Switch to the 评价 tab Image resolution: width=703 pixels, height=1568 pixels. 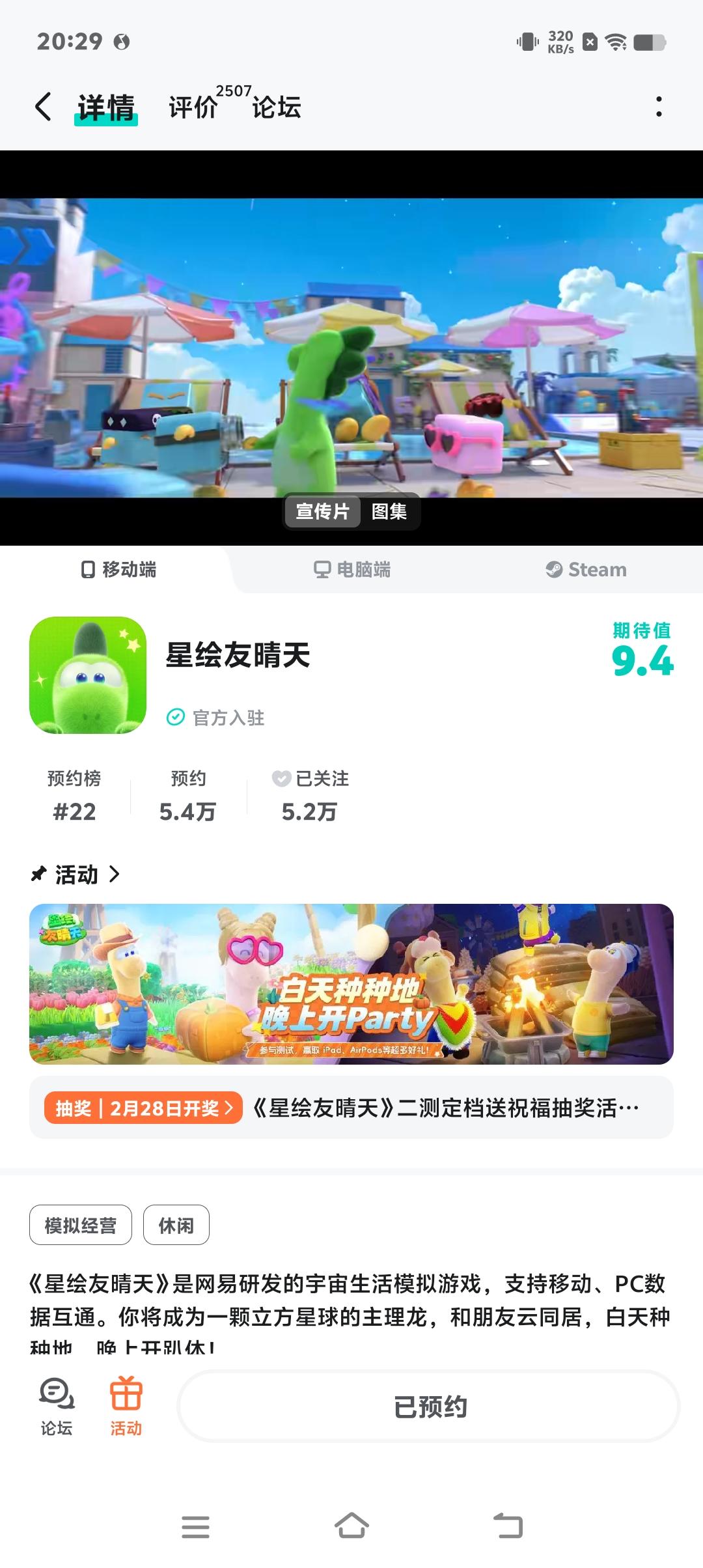[193, 107]
